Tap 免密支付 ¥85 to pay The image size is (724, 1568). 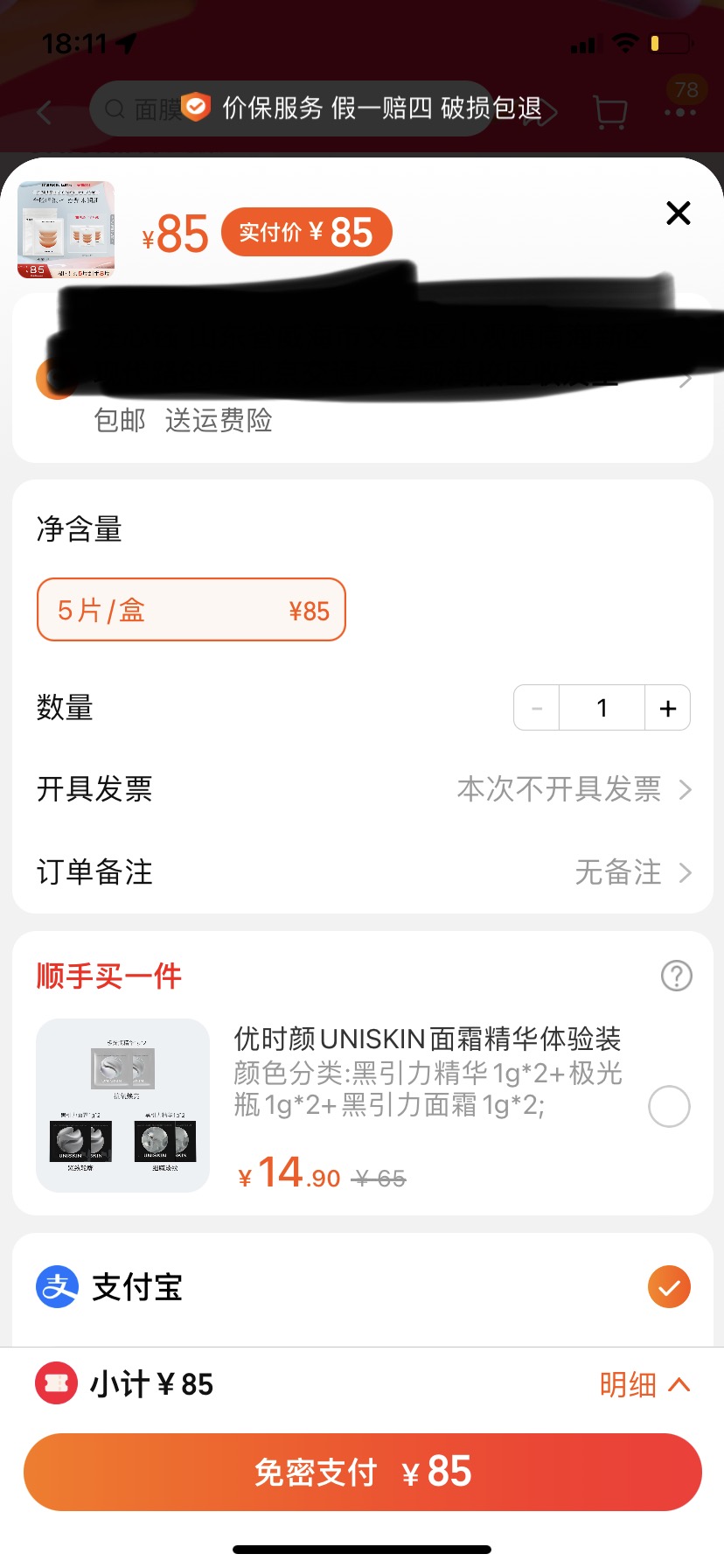pyautogui.click(x=363, y=1472)
